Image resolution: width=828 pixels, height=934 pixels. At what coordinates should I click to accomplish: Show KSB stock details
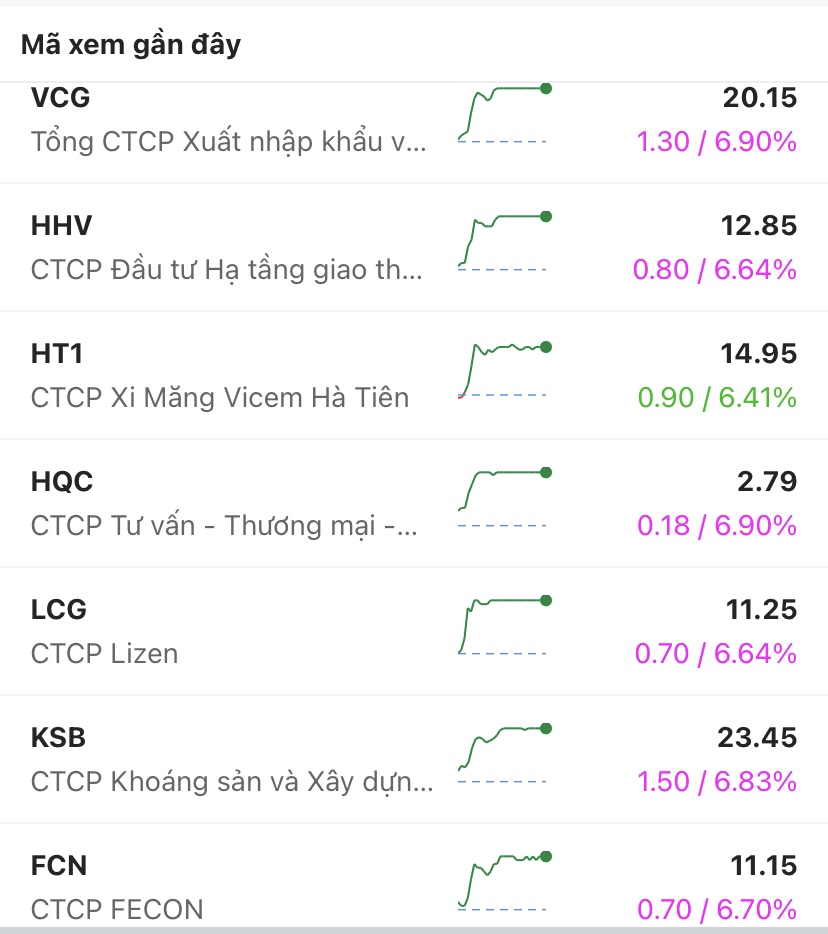tap(230, 759)
